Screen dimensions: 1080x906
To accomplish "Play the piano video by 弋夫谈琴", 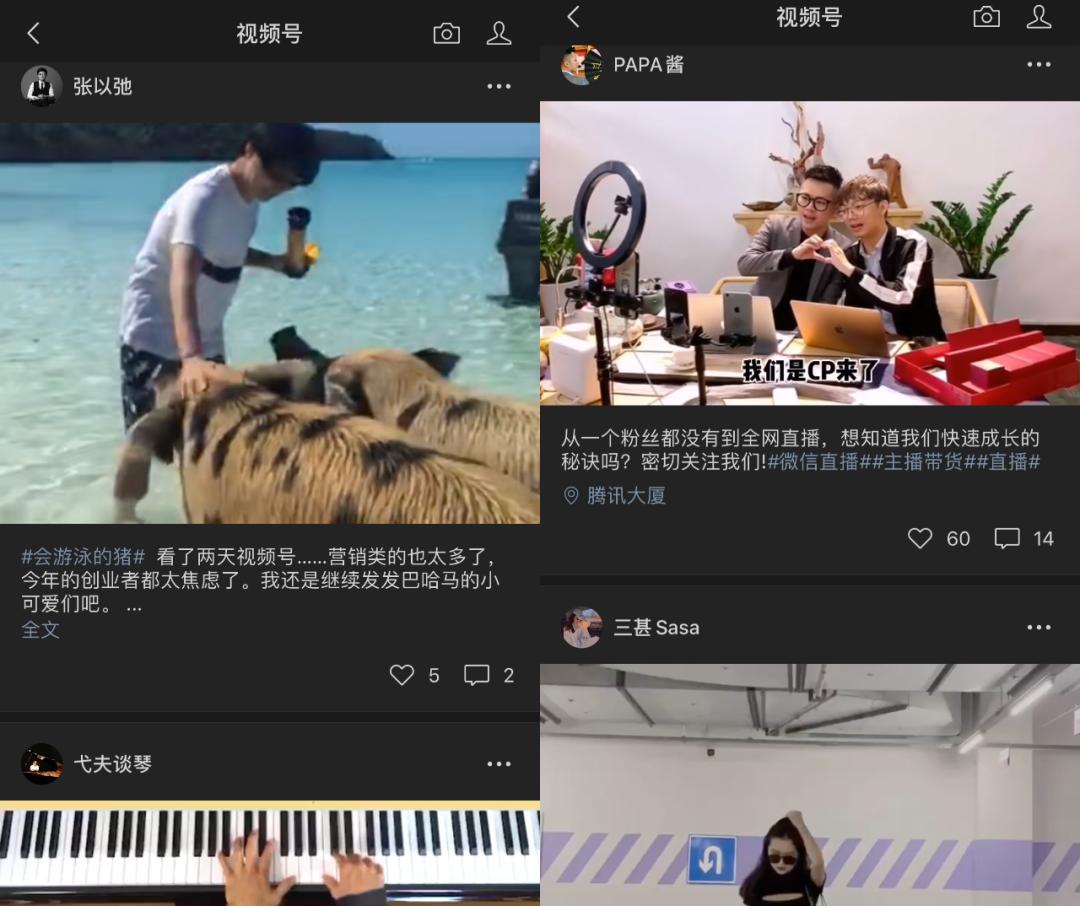I will tap(270, 855).
